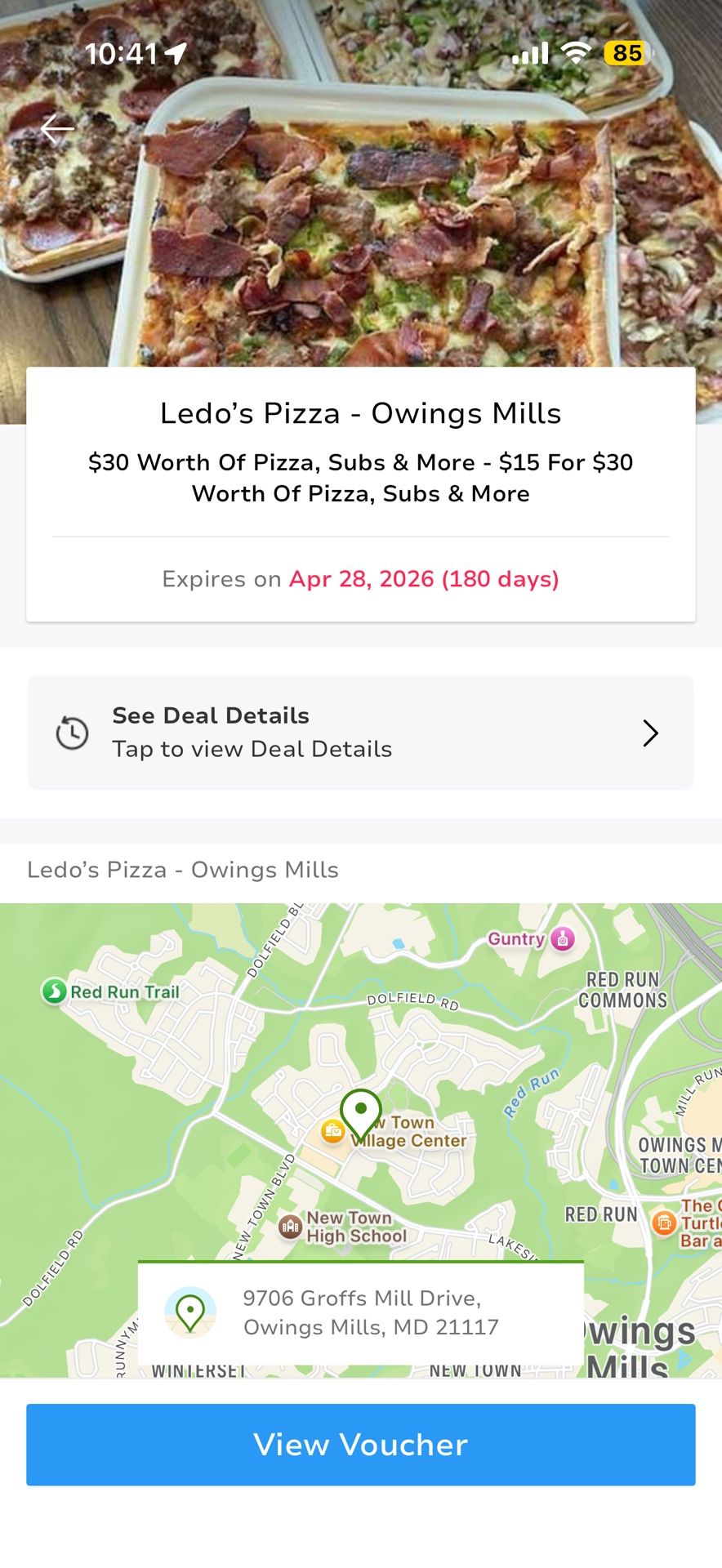Open the 9706 Groffs Mill Drive address card

(360, 1312)
